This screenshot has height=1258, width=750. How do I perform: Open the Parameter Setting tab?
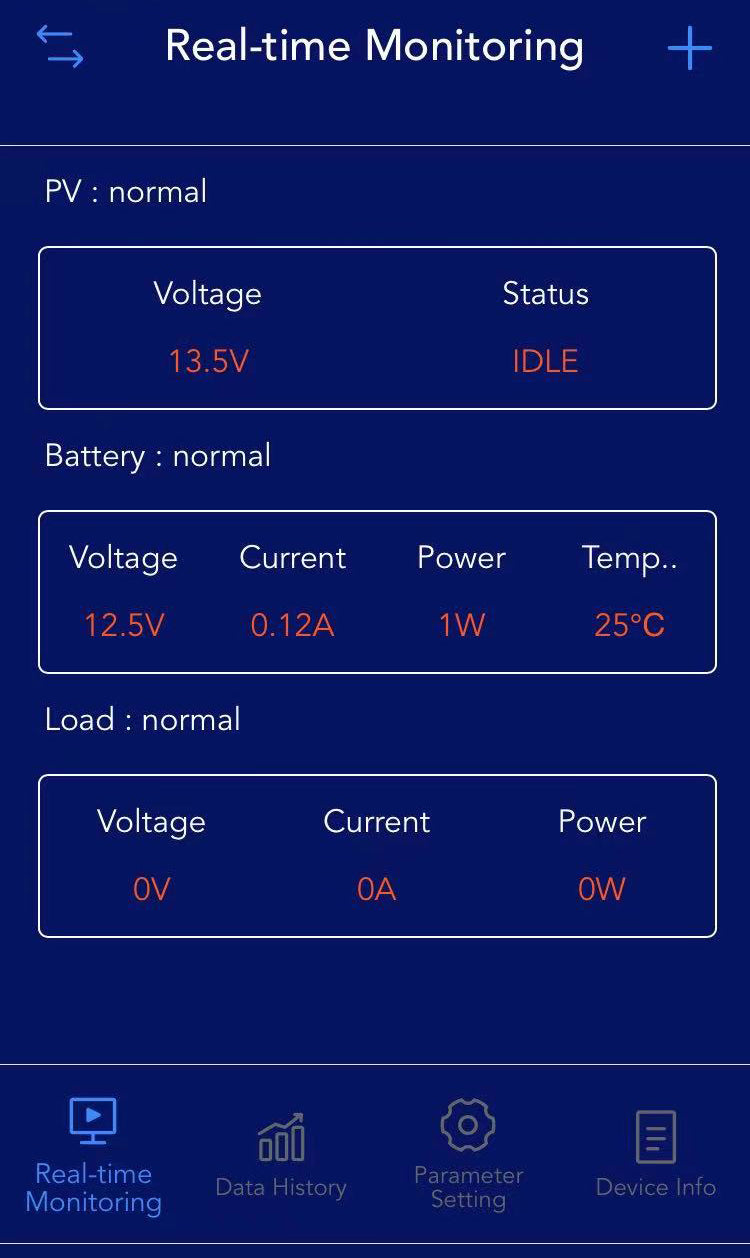[468, 1156]
